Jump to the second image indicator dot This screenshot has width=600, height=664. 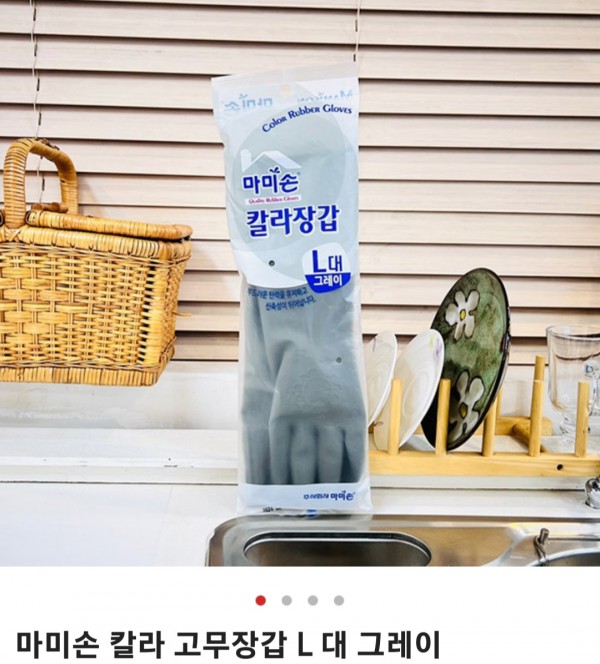tap(287, 600)
